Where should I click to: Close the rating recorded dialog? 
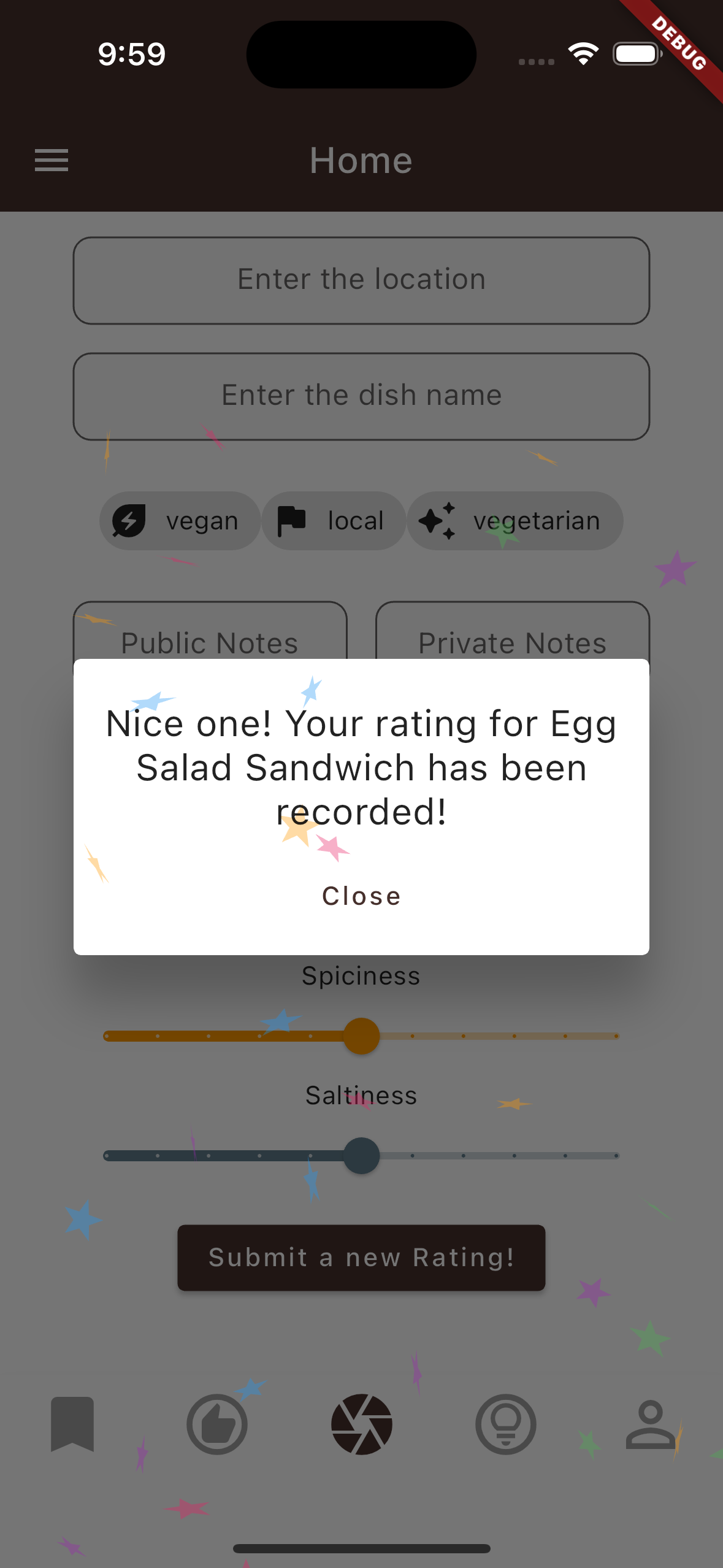pos(361,896)
